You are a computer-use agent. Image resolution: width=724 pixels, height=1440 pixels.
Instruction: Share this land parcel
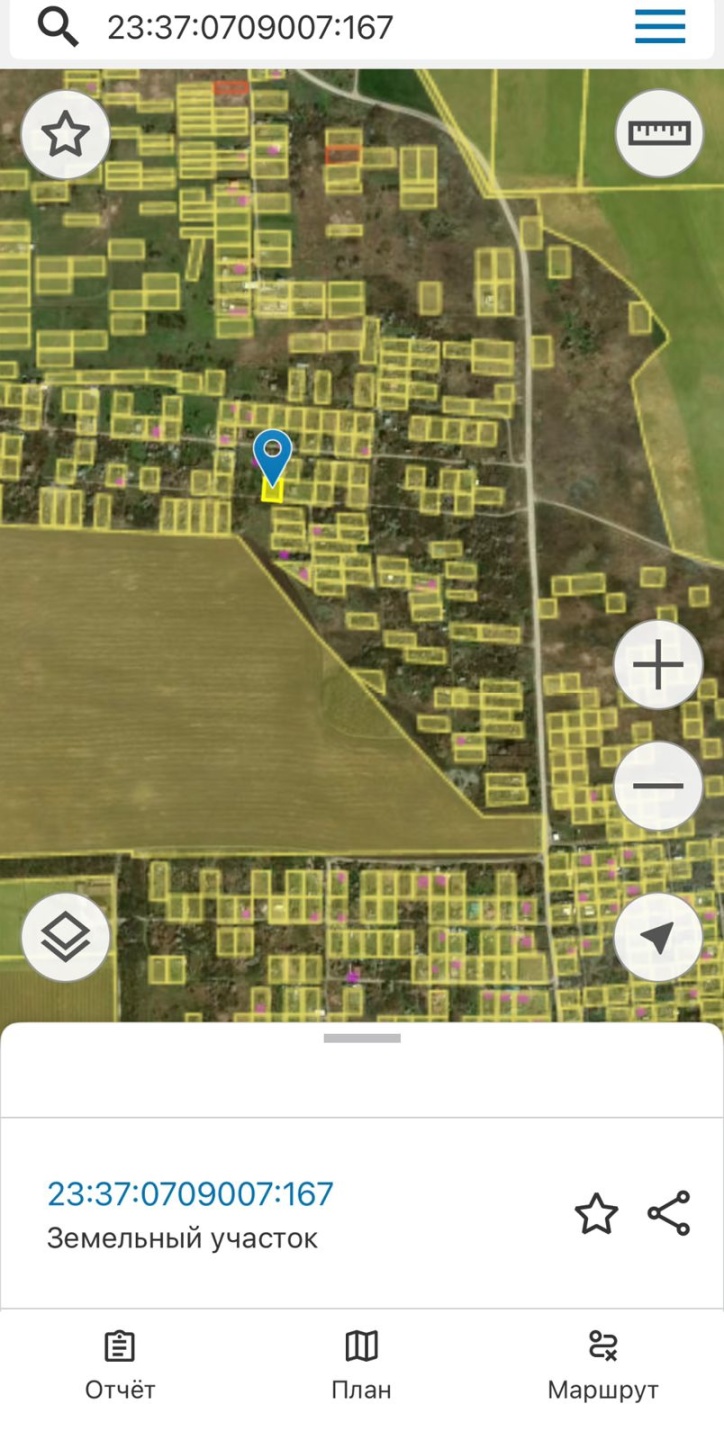click(669, 1213)
